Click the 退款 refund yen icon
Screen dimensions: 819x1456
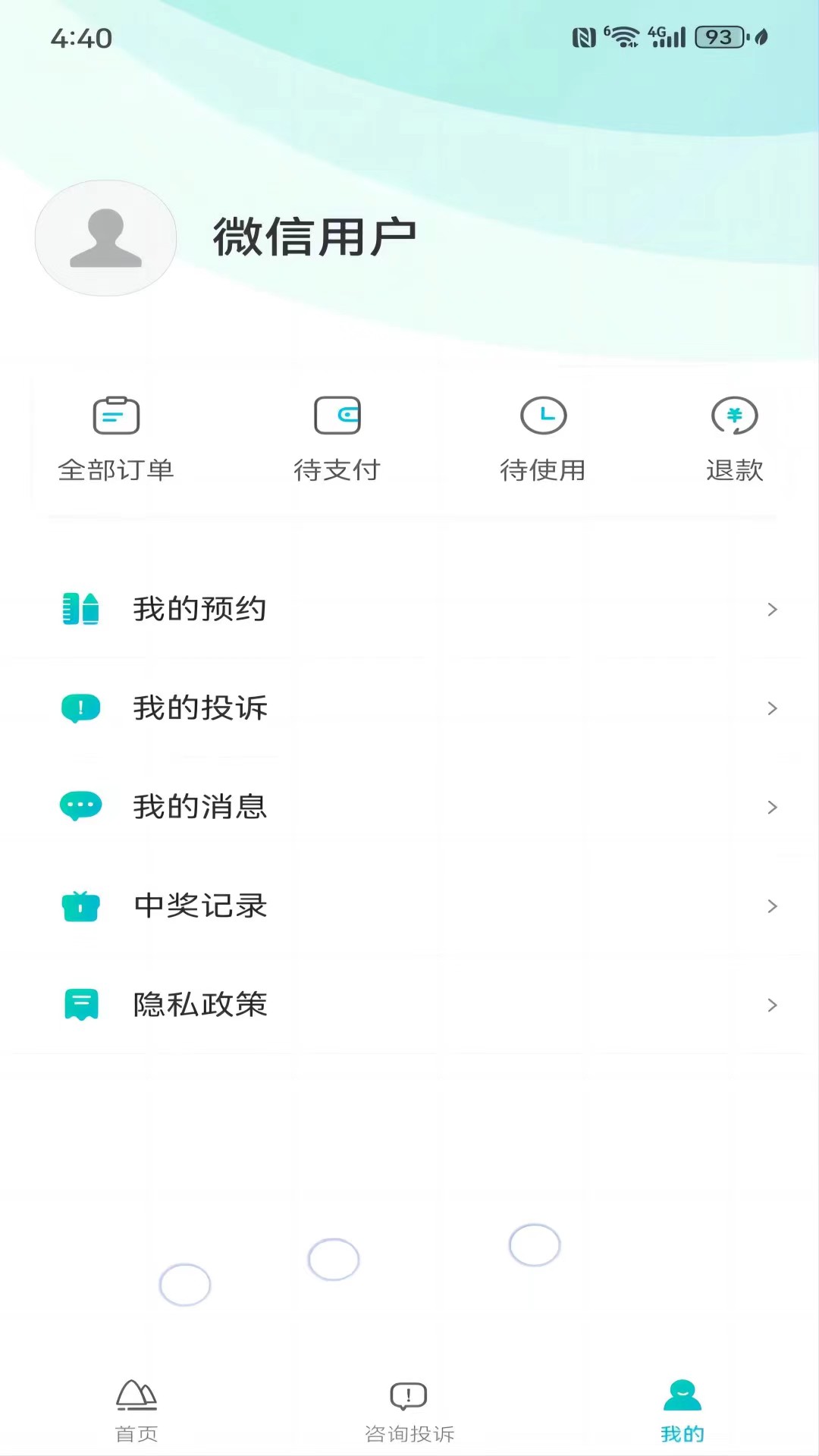(x=734, y=416)
